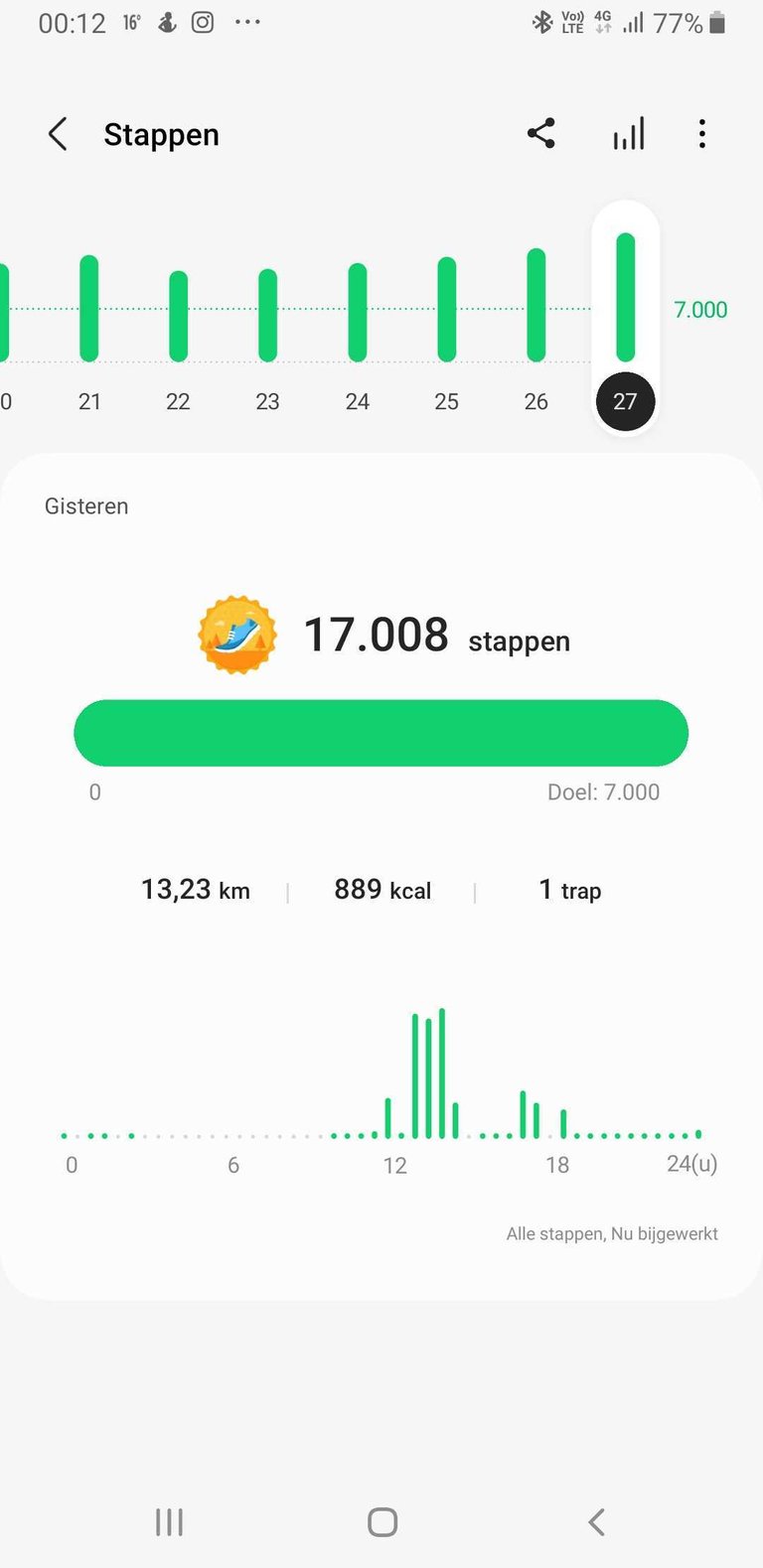The image size is (763, 1568).
Task: Select day 26 in the step chart
Action: click(x=536, y=305)
